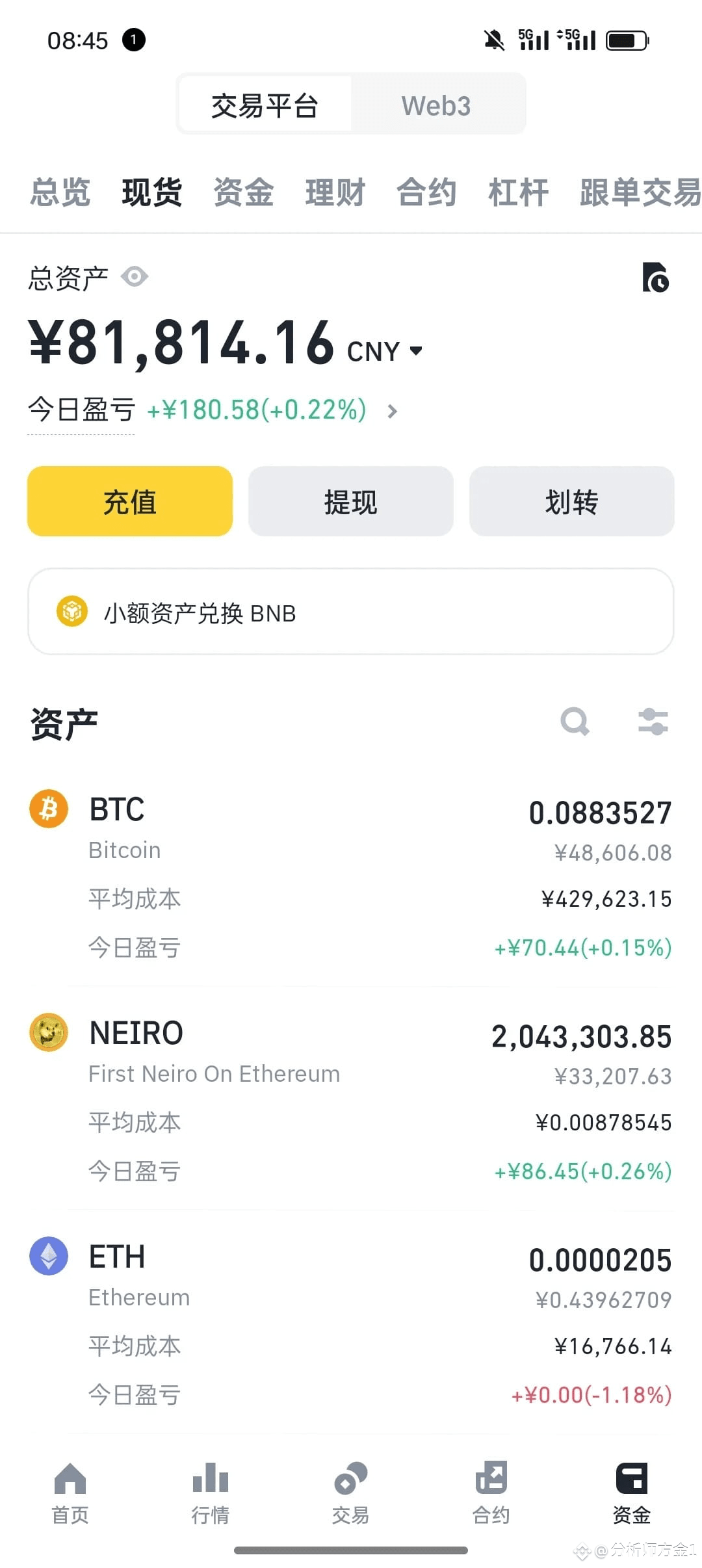
Task: Open the NEIRO asset details
Action: click(x=351, y=1099)
